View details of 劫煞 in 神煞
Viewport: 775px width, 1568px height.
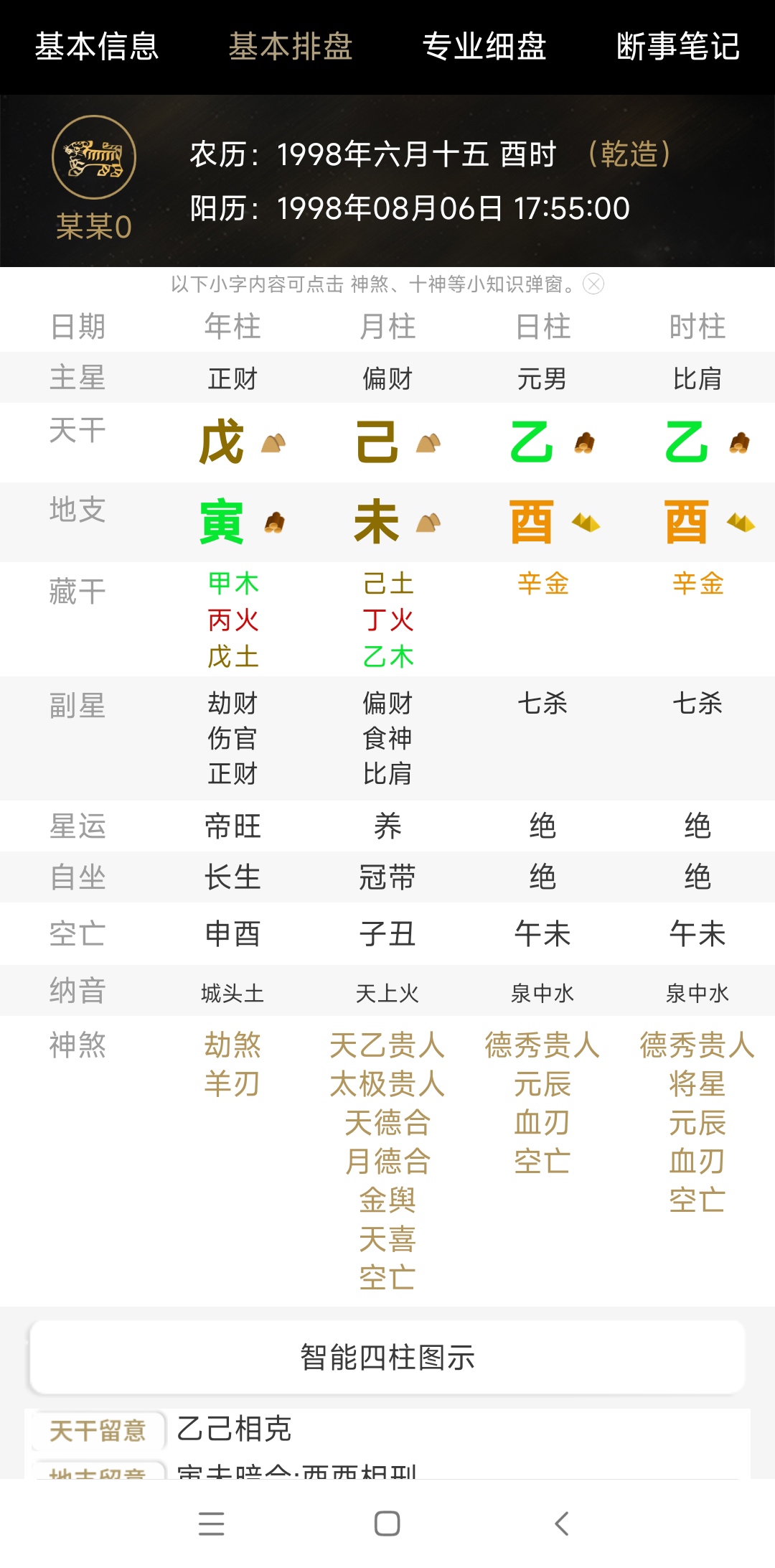point(232,1045)
